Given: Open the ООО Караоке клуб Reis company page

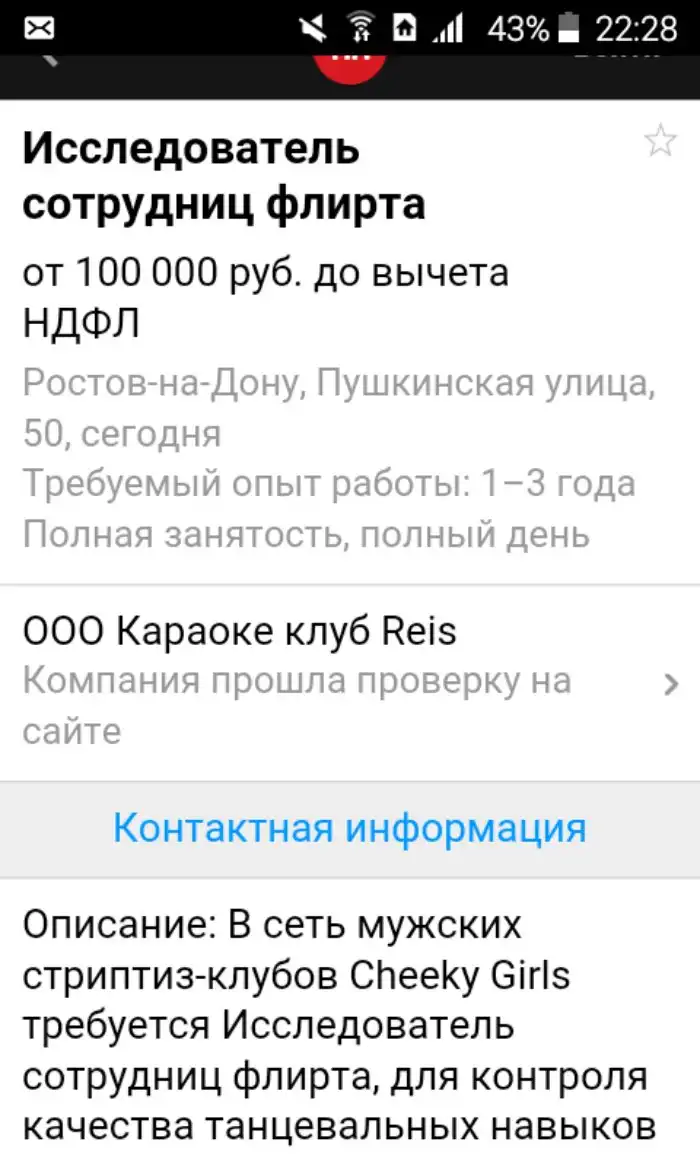Looking at the screenshot, I should [349, 681].
